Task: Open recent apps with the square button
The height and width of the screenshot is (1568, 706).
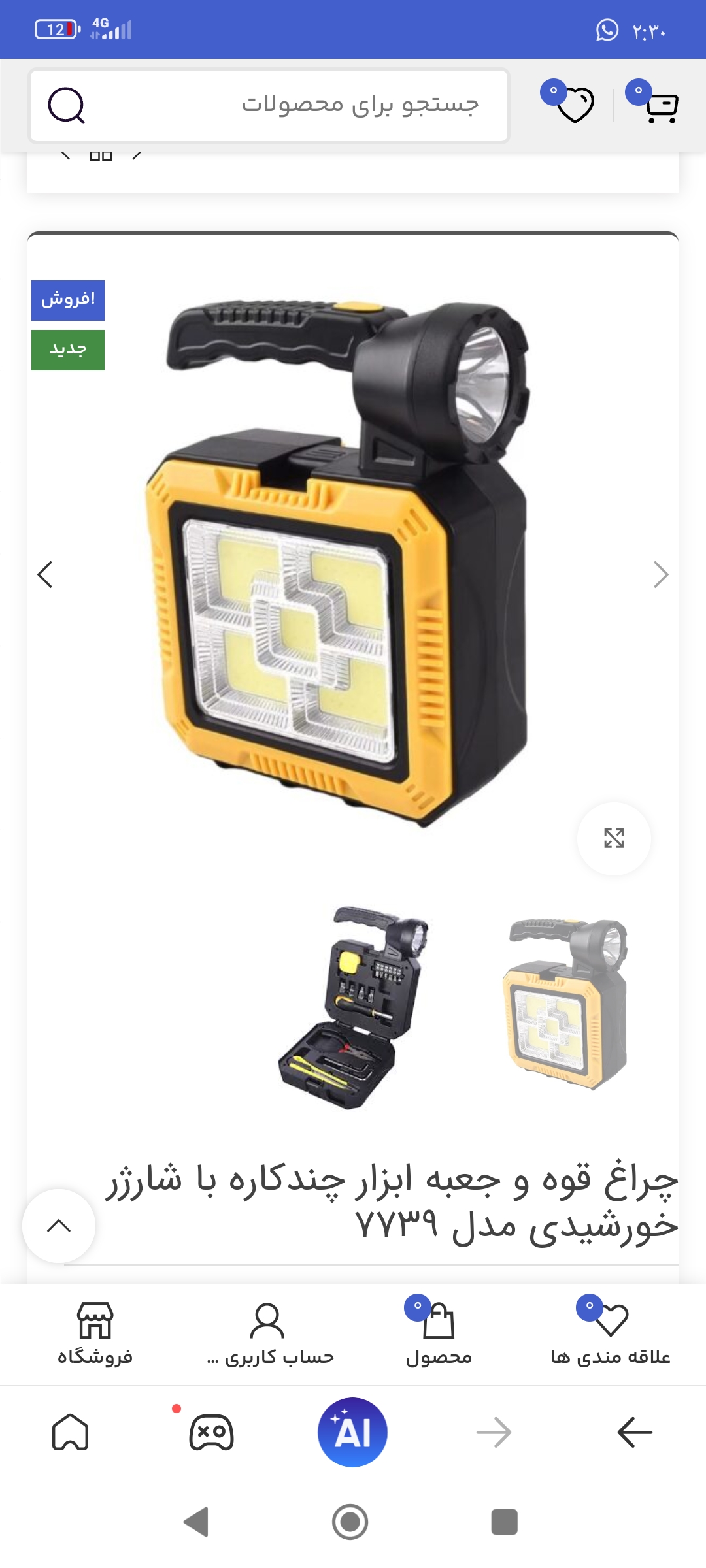Action: tap(504, 1522)
